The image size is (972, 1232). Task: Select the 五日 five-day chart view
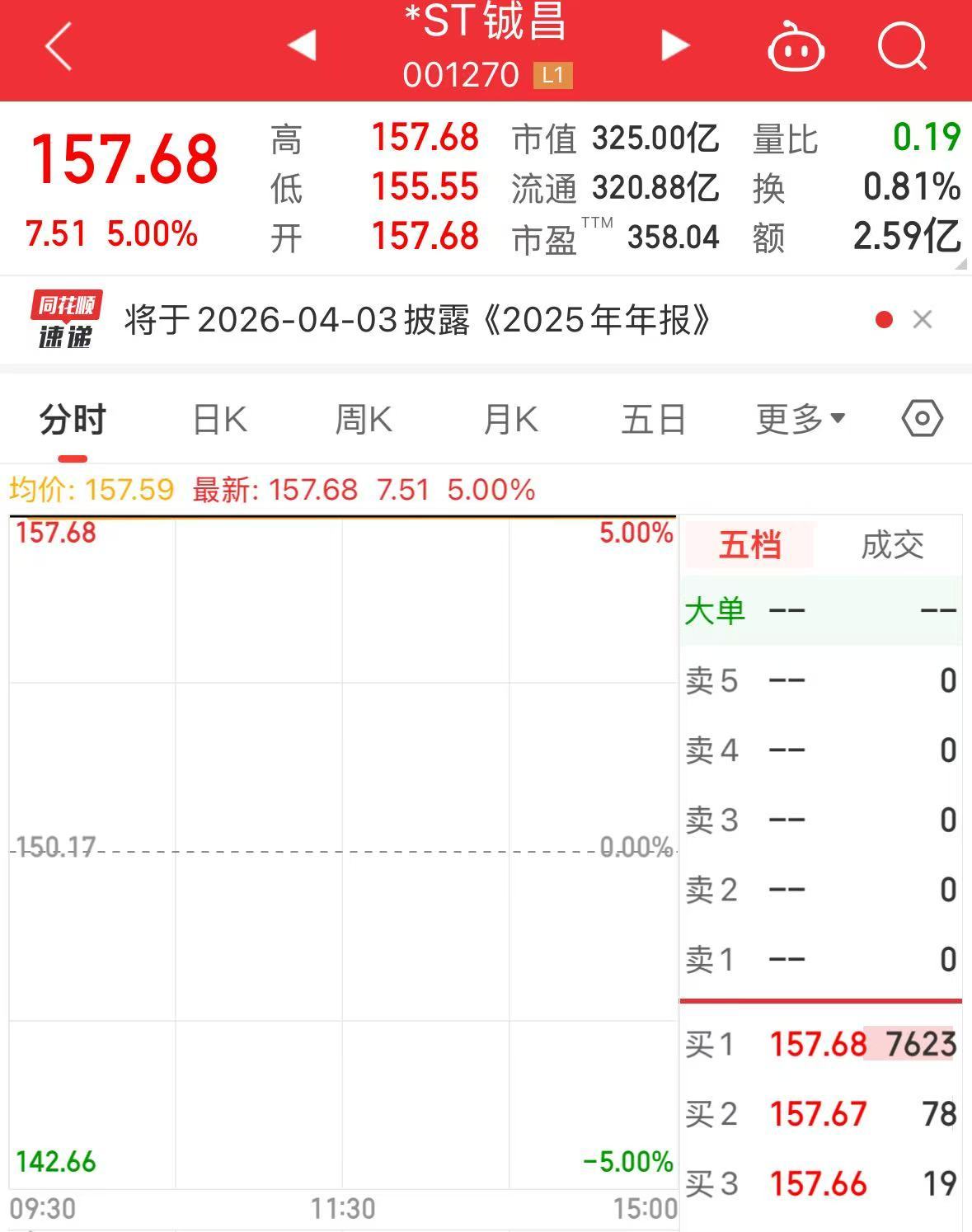click(x=653, y=419)
